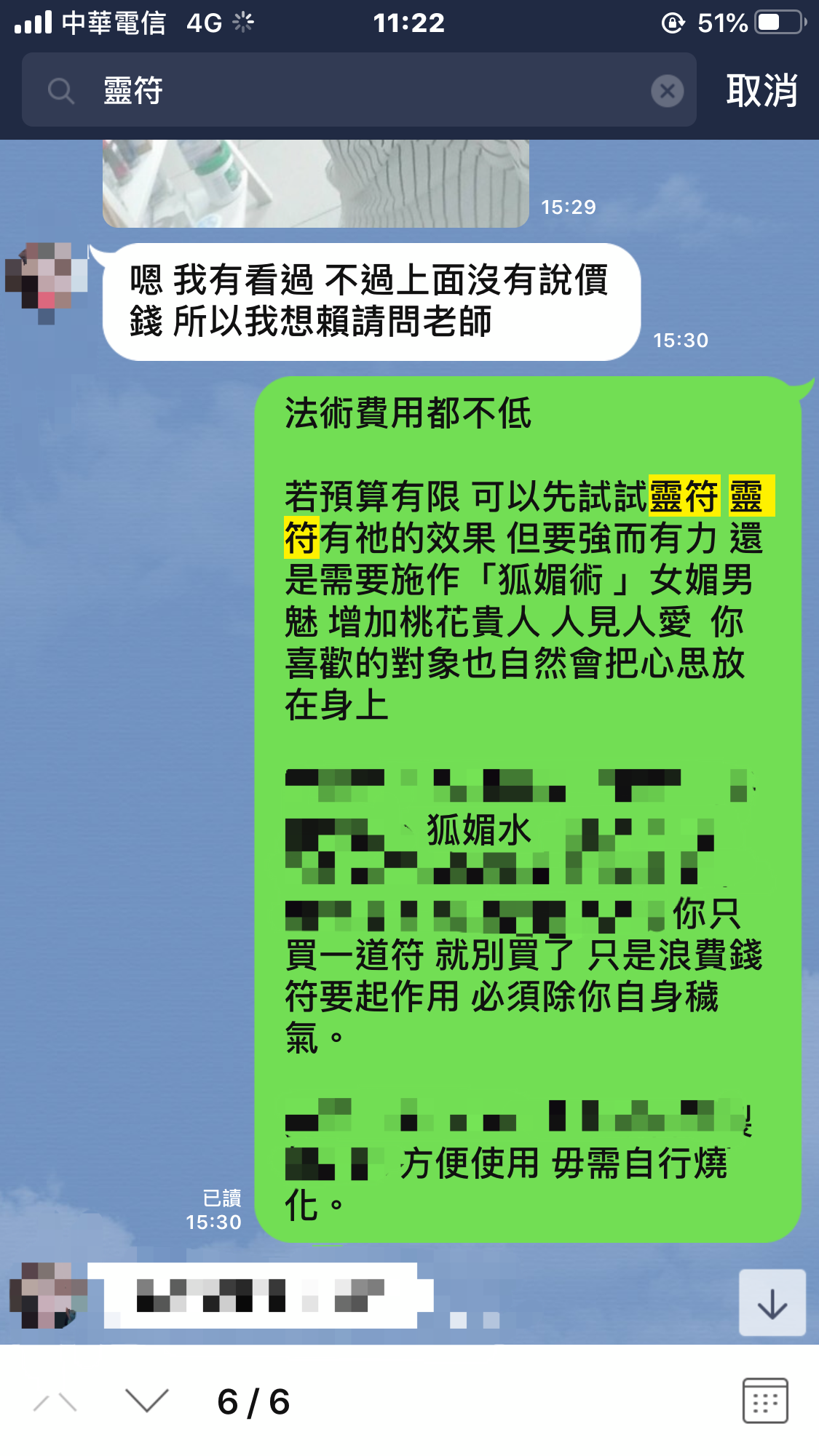This screenshot has width=819, height=1456.
Task: Go to the previous search result
Action: tap(56, 1401)
